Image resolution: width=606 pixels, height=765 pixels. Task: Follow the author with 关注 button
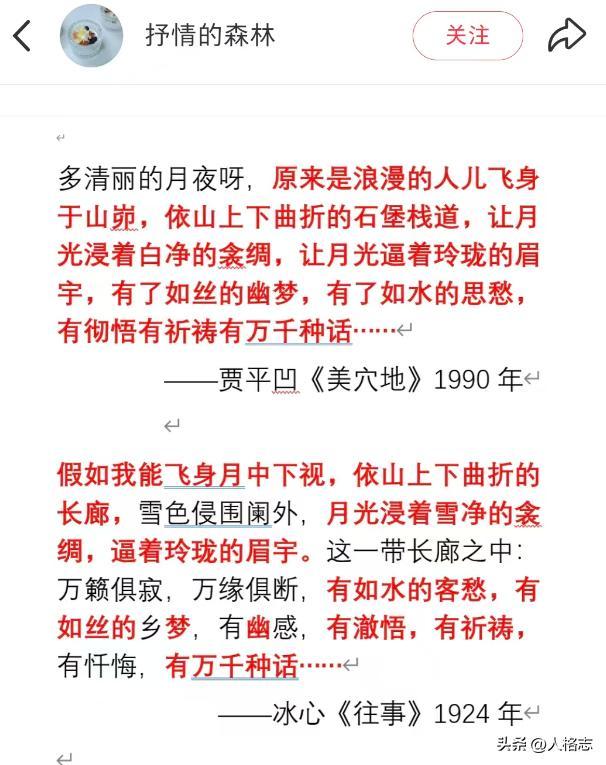point(467,36)
